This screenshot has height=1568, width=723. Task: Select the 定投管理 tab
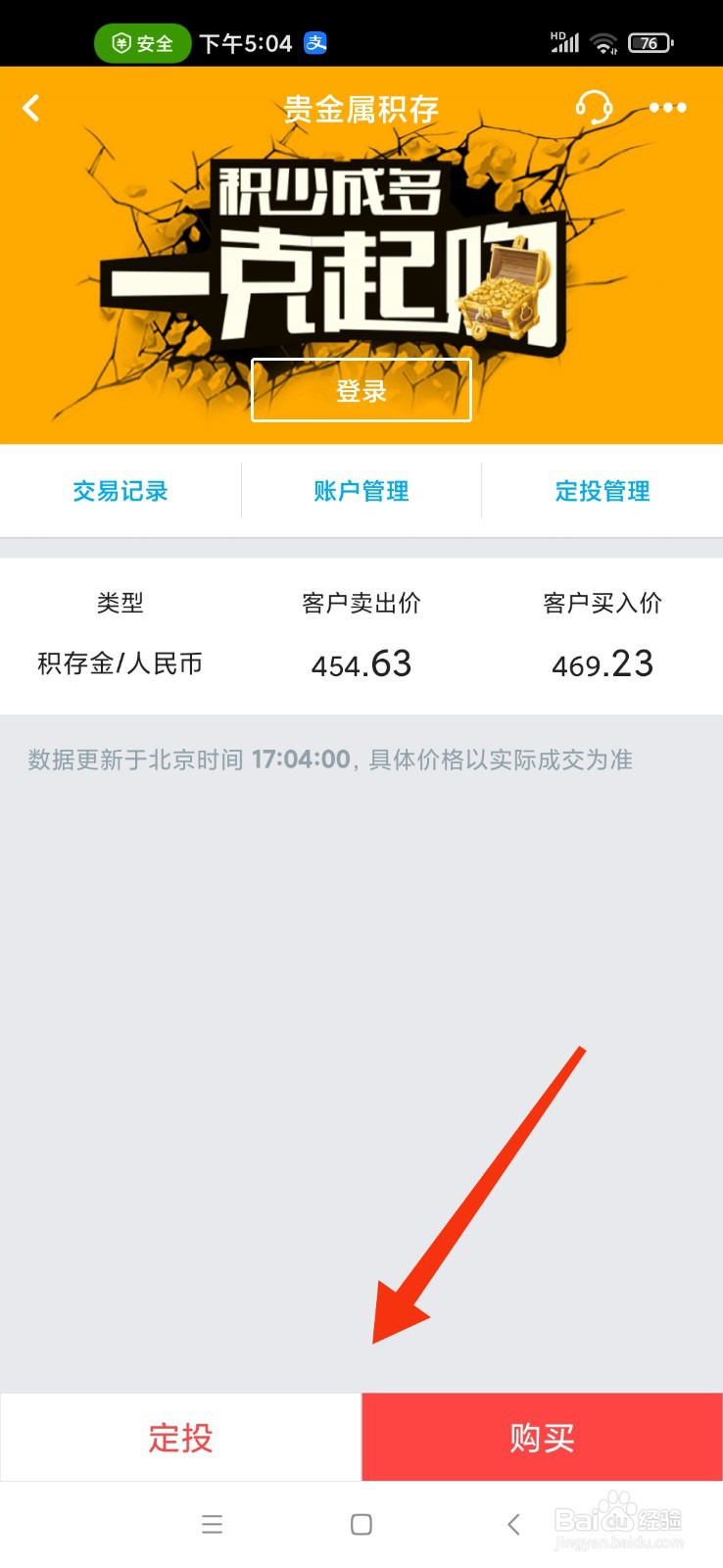tap(602, 491)
